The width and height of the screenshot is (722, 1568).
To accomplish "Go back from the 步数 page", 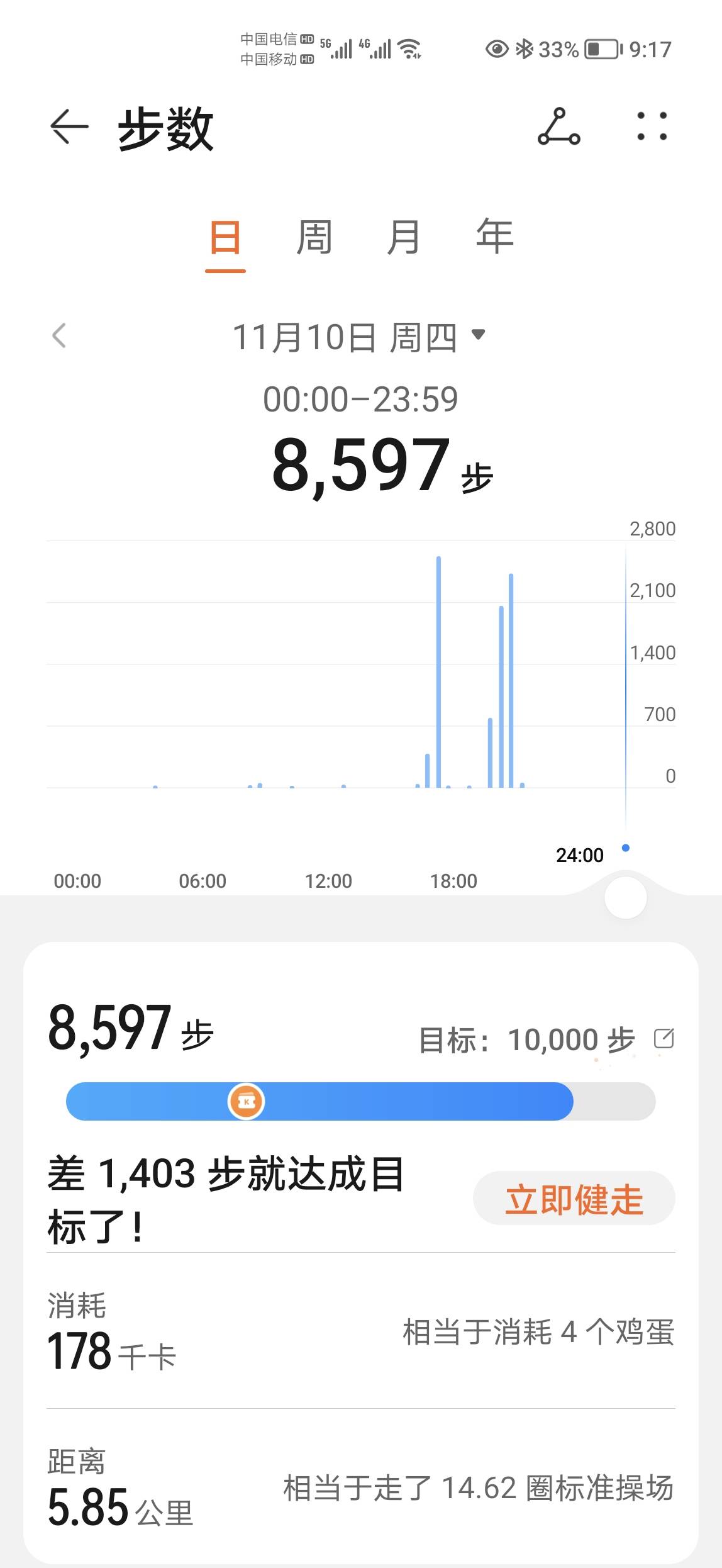I will pos(69,128).
